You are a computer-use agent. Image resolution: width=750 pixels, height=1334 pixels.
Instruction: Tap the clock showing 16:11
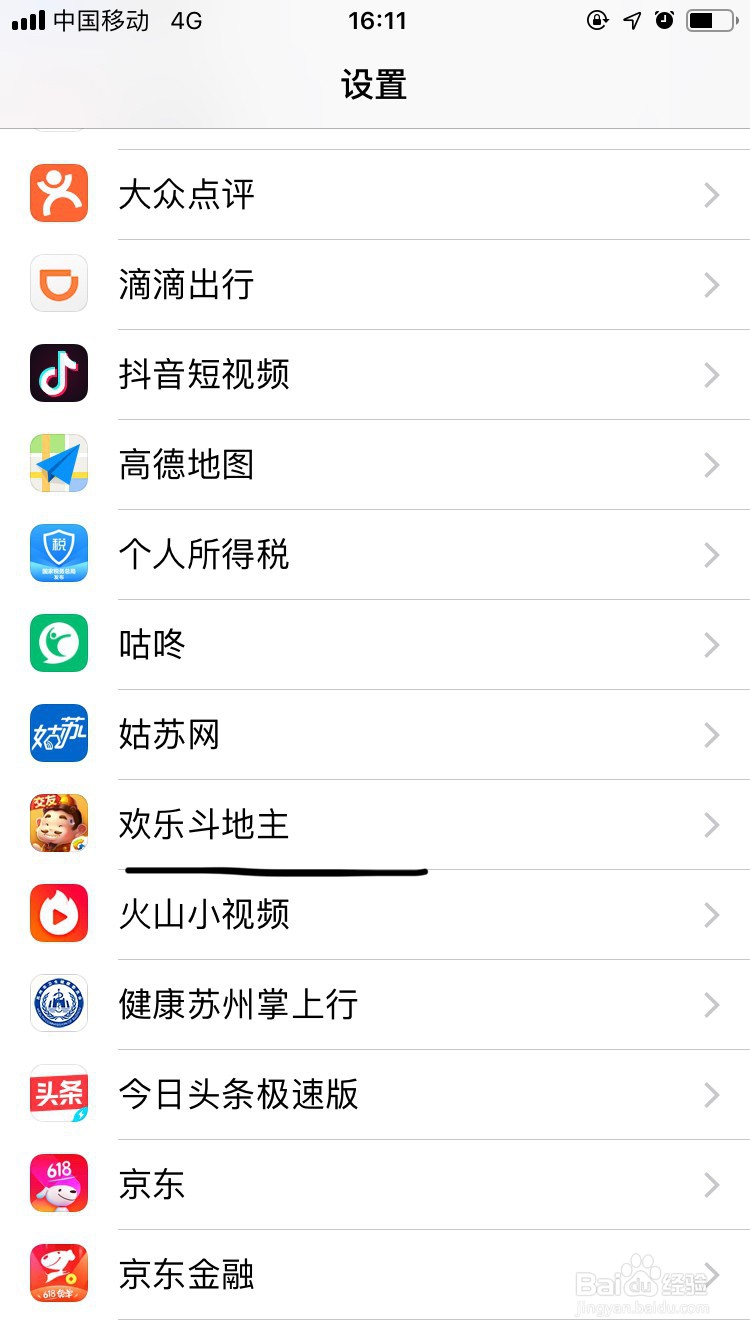click(x=375, y=19)
